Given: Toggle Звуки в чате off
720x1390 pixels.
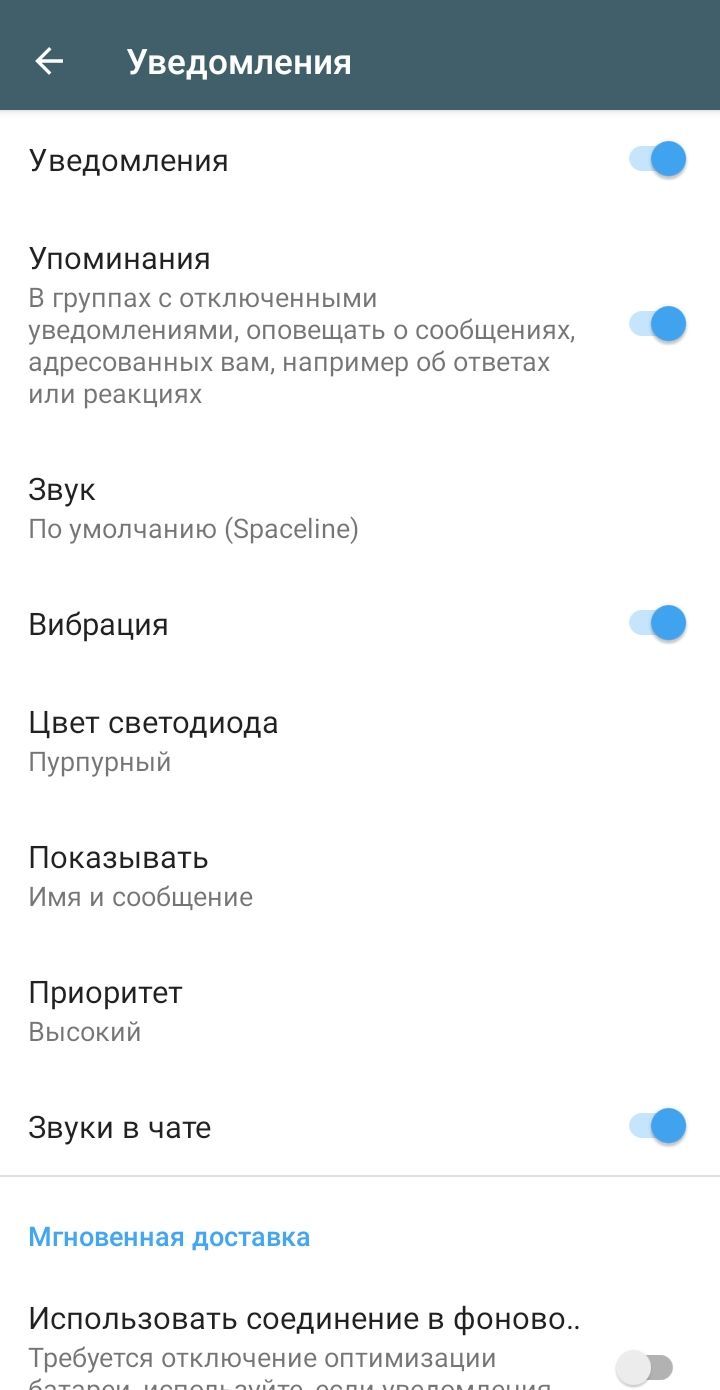Looking at the screenshot, I should point(657,1127).
